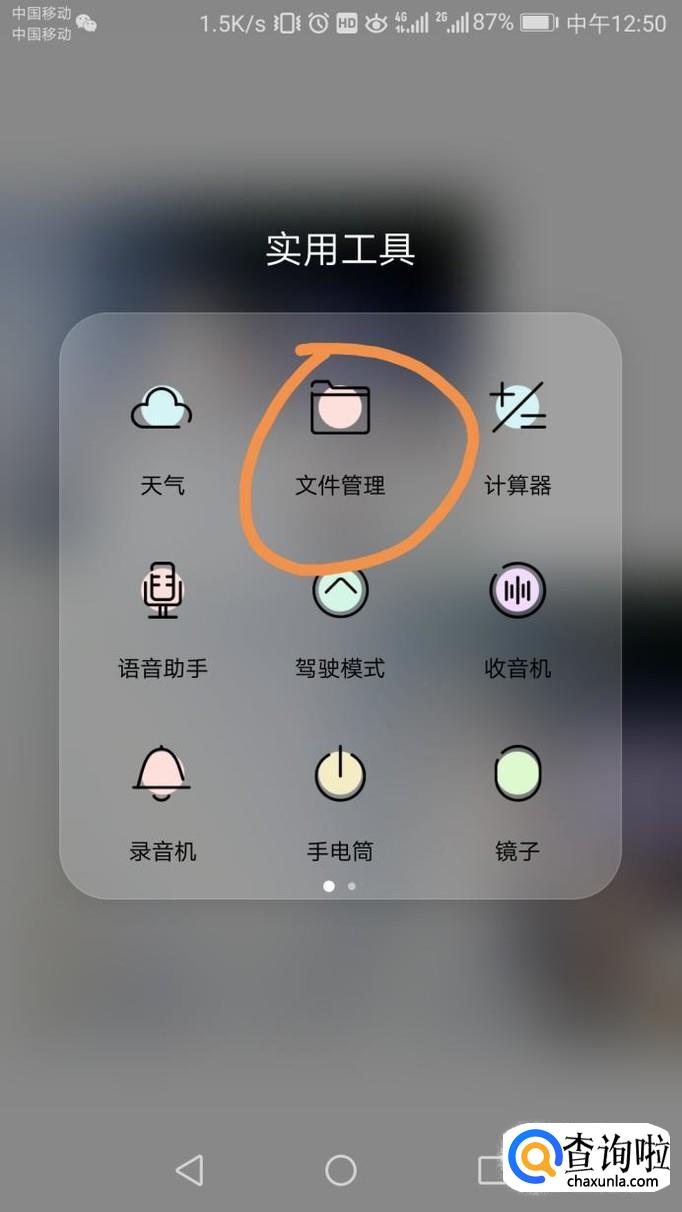
Task: Start the 语音助手 voice assistant
Action: (x=162, y=592)
